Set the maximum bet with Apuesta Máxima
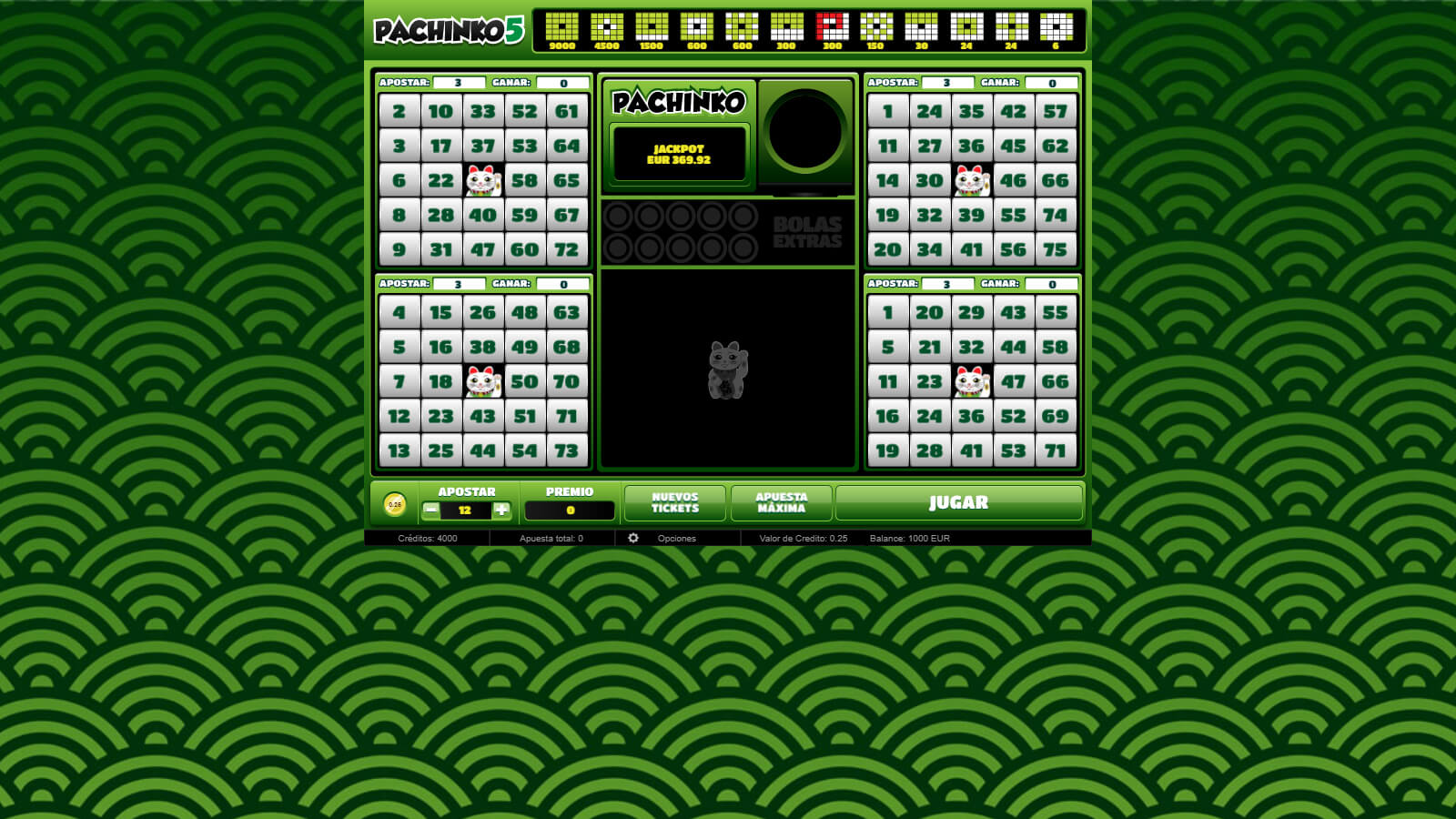 click(x=781, y=502)
